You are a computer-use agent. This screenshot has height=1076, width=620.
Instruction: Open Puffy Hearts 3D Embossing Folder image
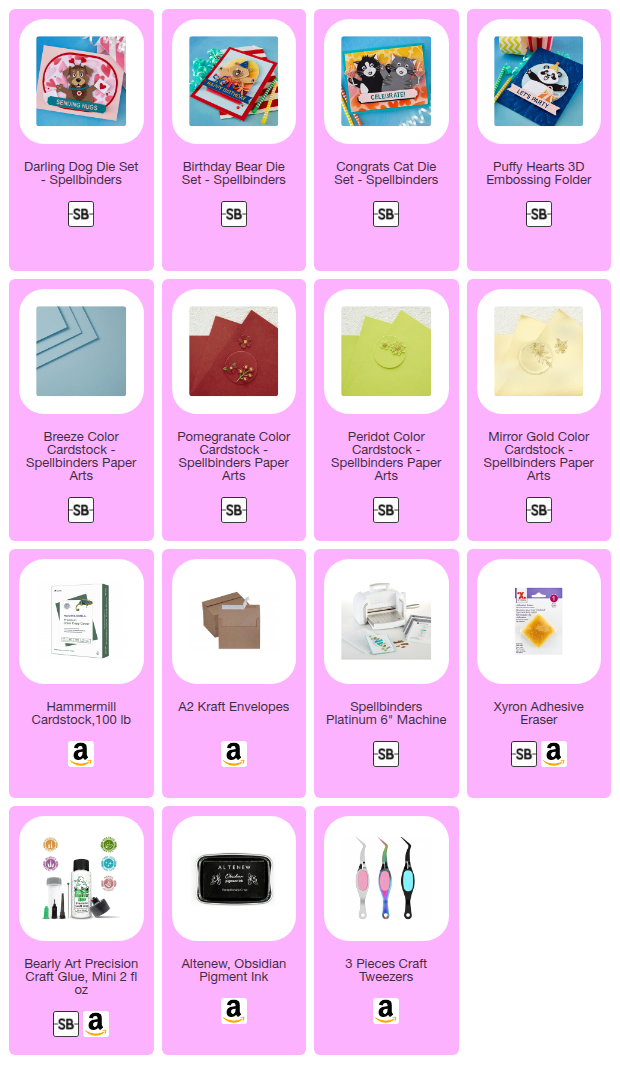(539, 81)
